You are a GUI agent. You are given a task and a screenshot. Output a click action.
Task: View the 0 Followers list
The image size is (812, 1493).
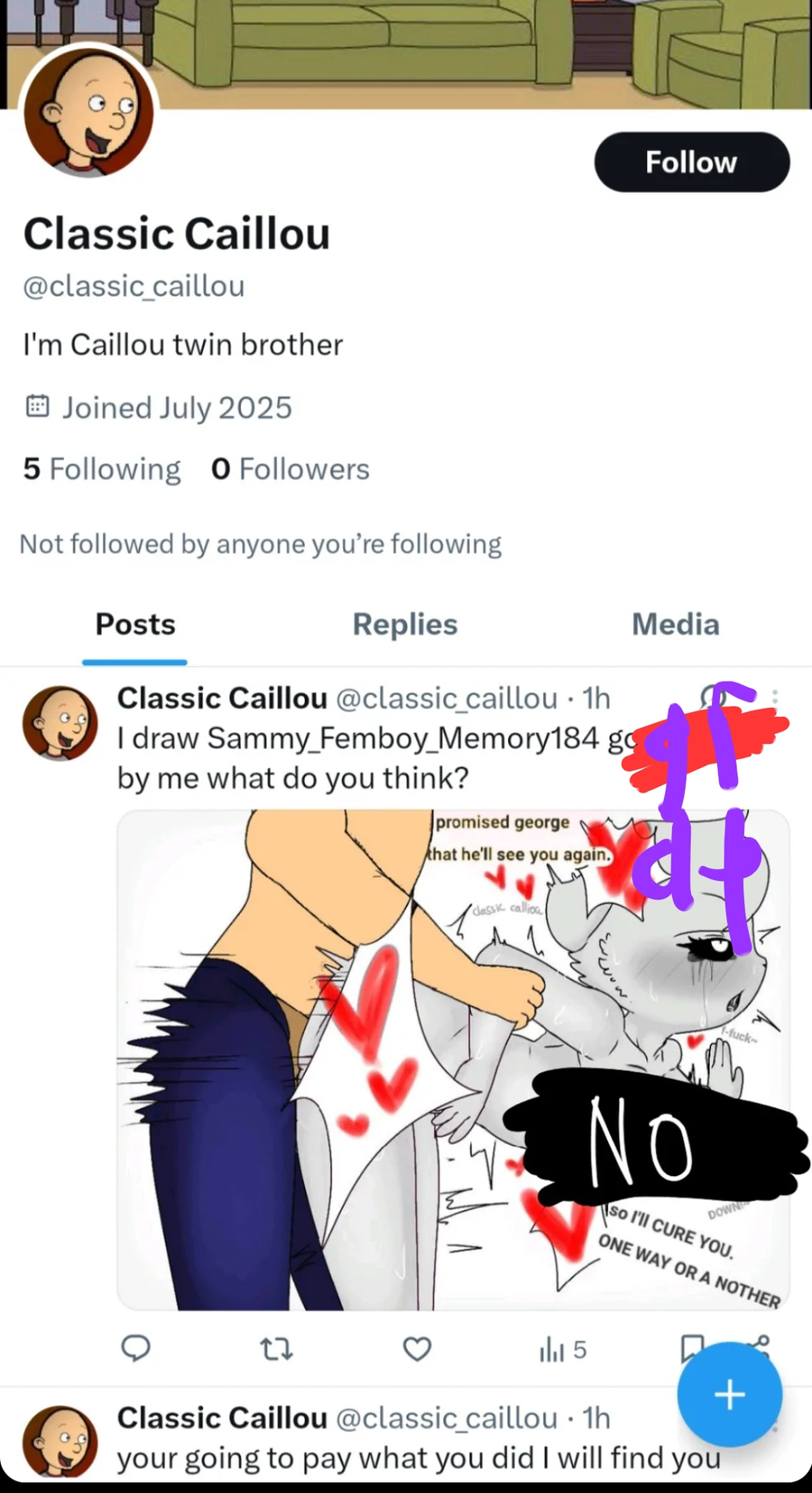tap(290, 469)
